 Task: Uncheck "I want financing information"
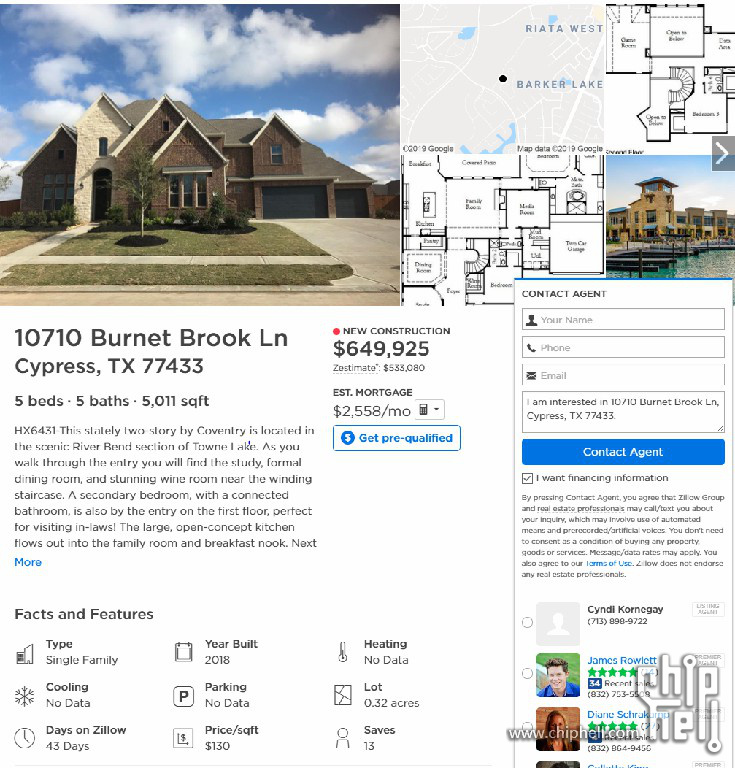(x=528, y=479)
